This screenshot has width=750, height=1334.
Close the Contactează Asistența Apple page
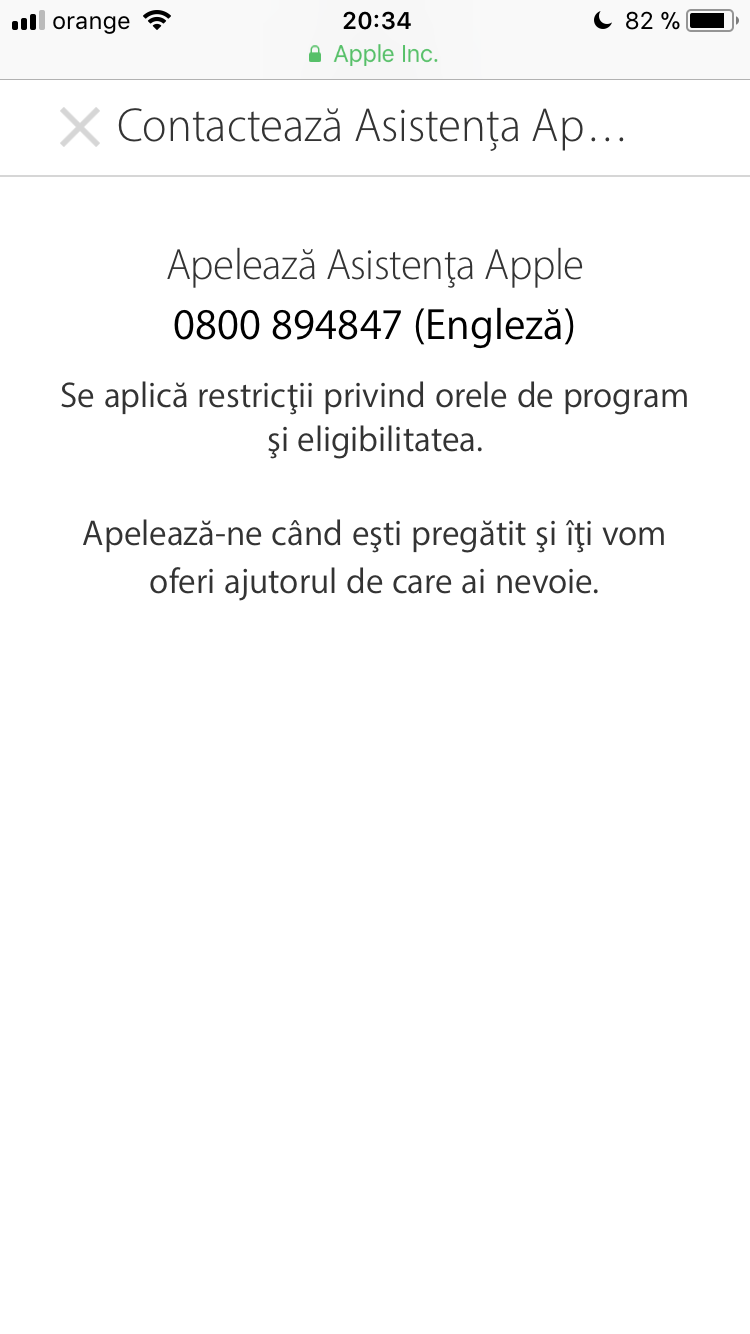click(80, 128)
